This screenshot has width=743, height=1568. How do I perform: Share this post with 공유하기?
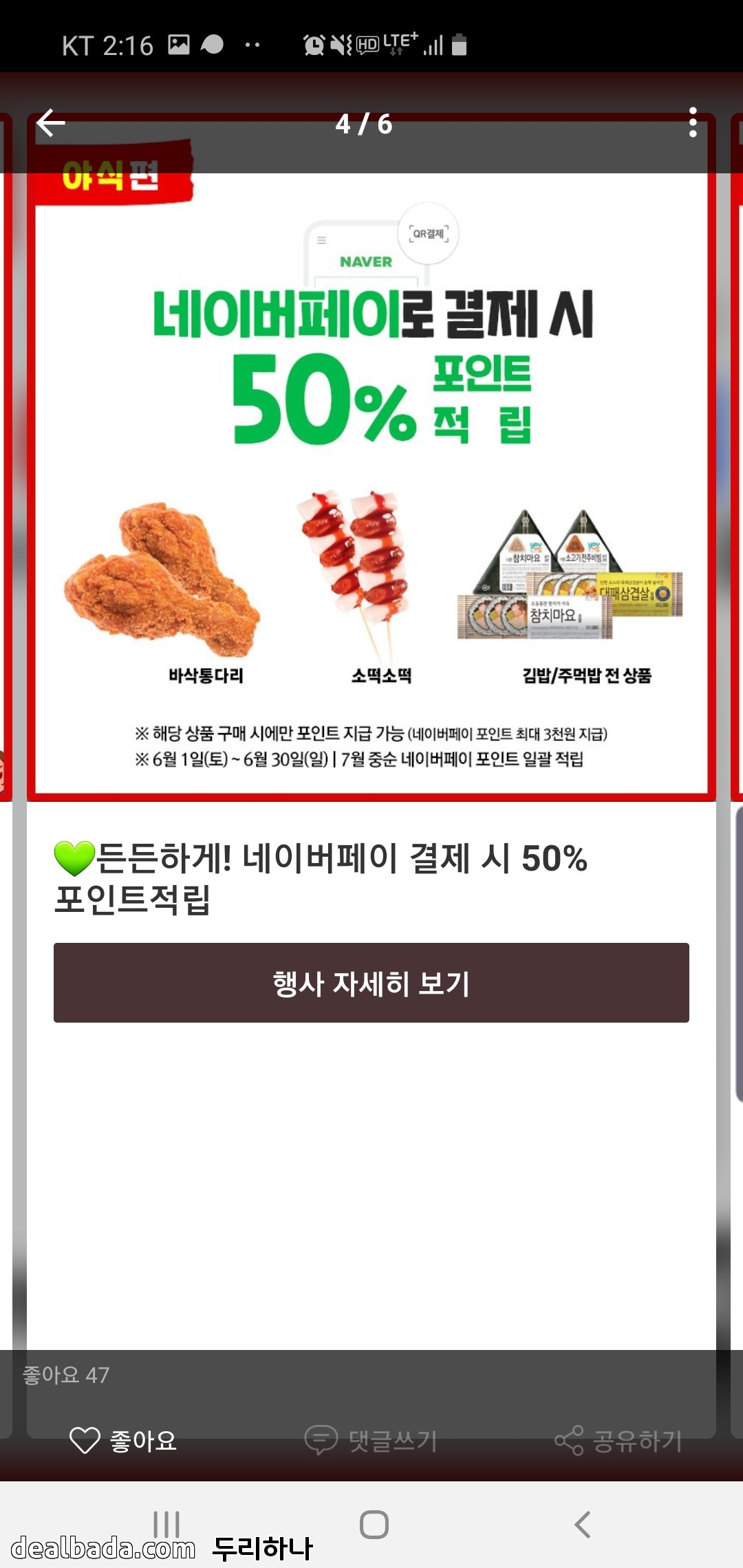coord(618,1440)
